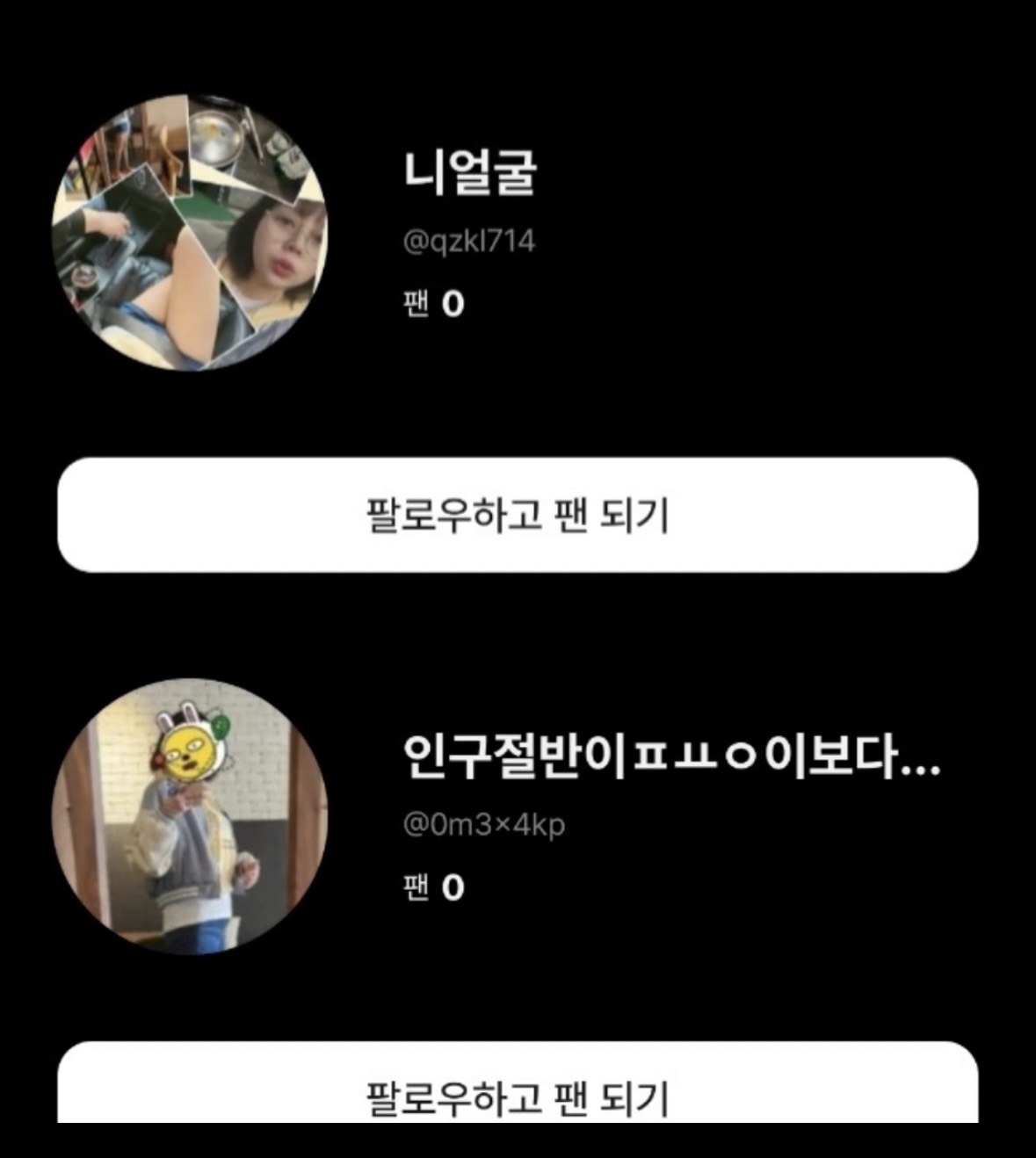Viewport: 1036px width, 1158px height.
Task: Follow @0m3×4kp with the 팔로우하고 팬 되기 button
Action: point(518,1088)
